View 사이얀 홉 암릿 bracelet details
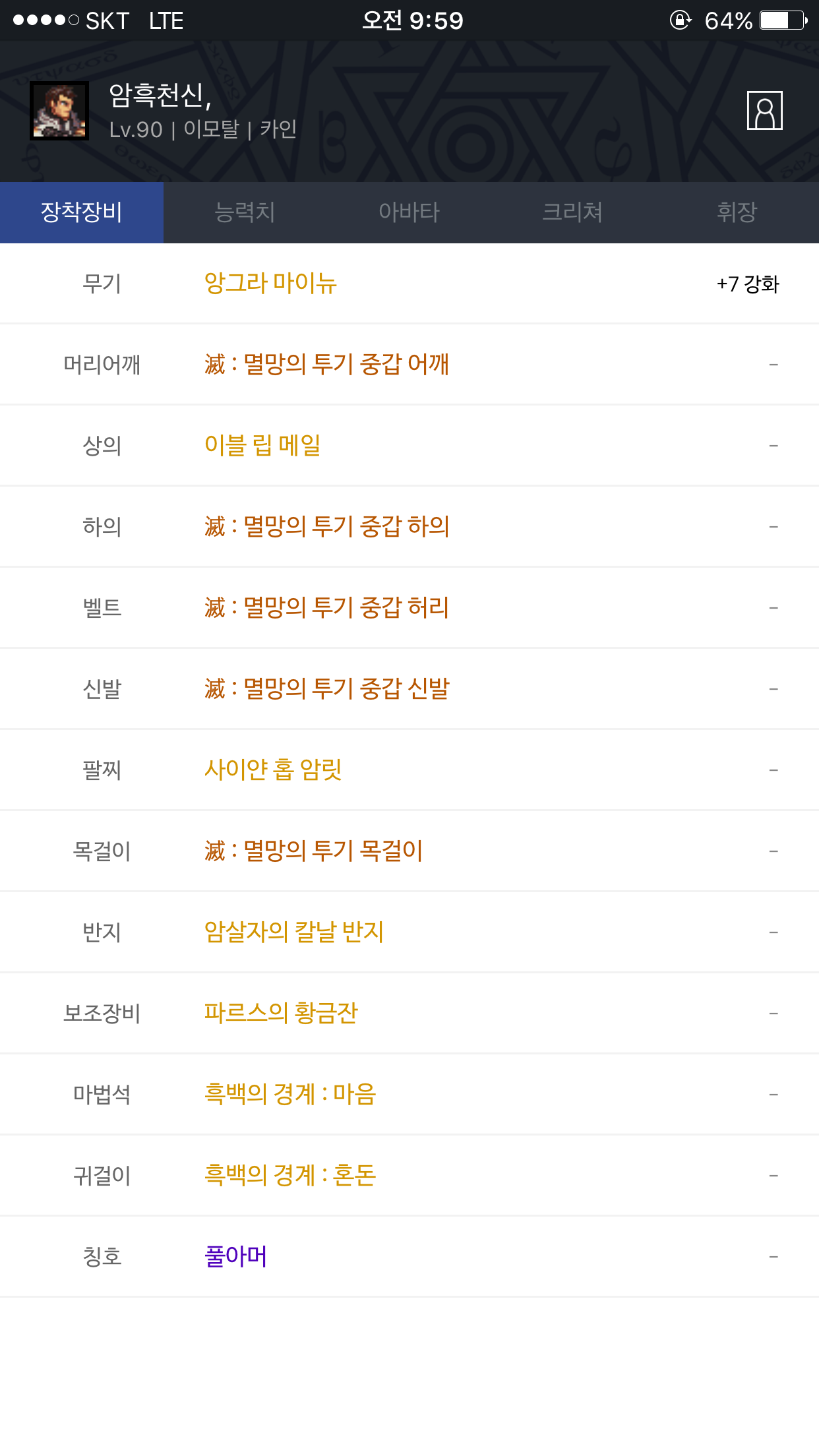819x1456 pixels. tap(409, 770)
